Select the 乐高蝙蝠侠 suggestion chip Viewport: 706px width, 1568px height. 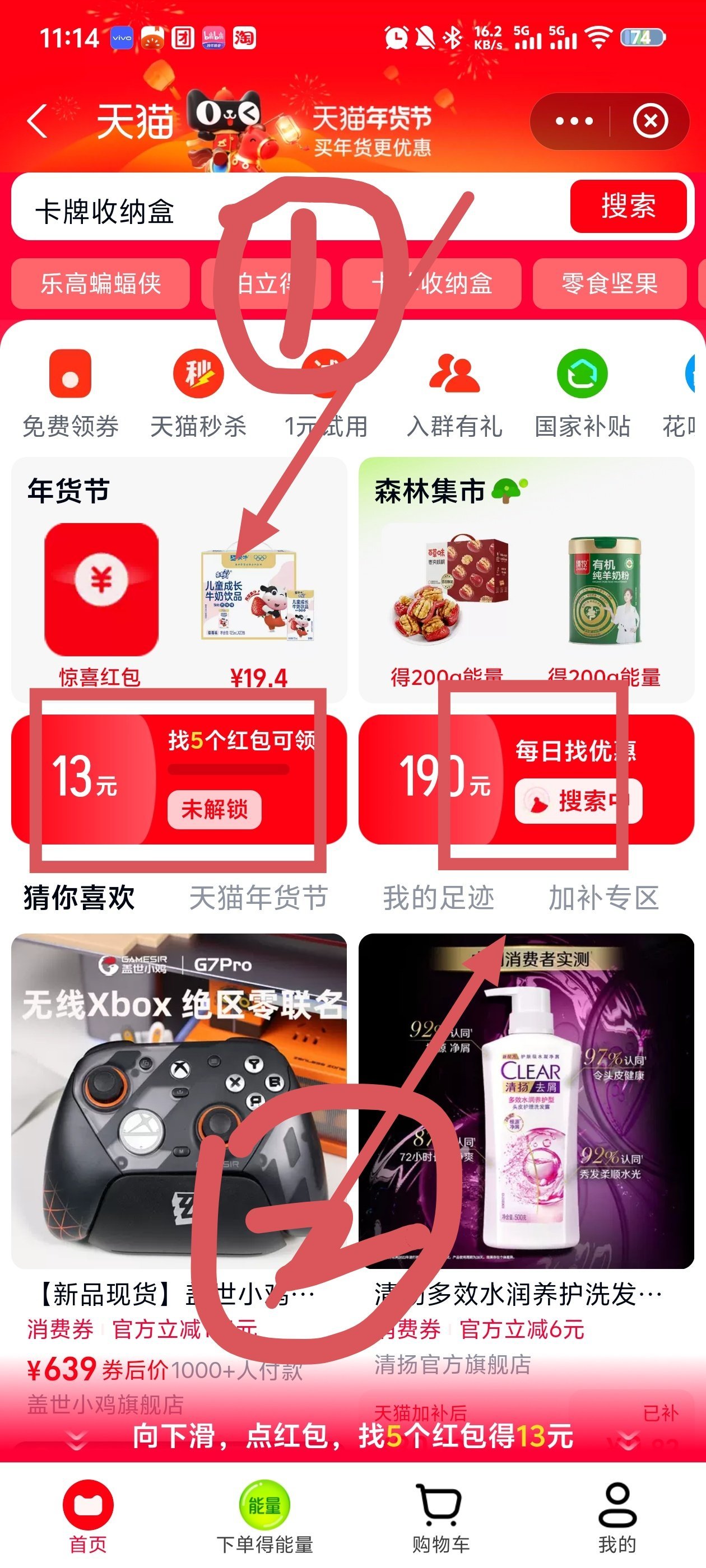[100, 284]
